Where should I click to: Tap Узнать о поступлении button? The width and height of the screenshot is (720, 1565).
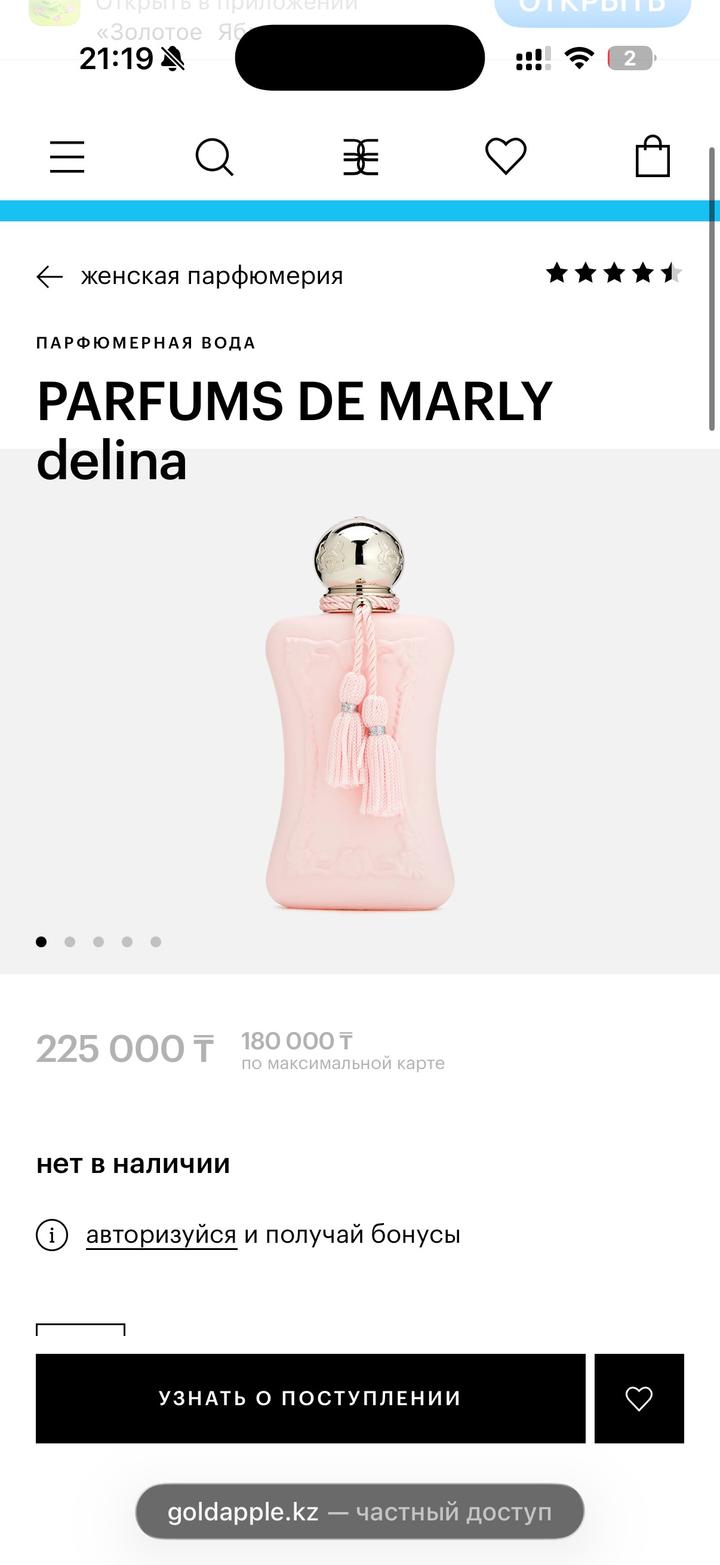tap(310, 1398)
